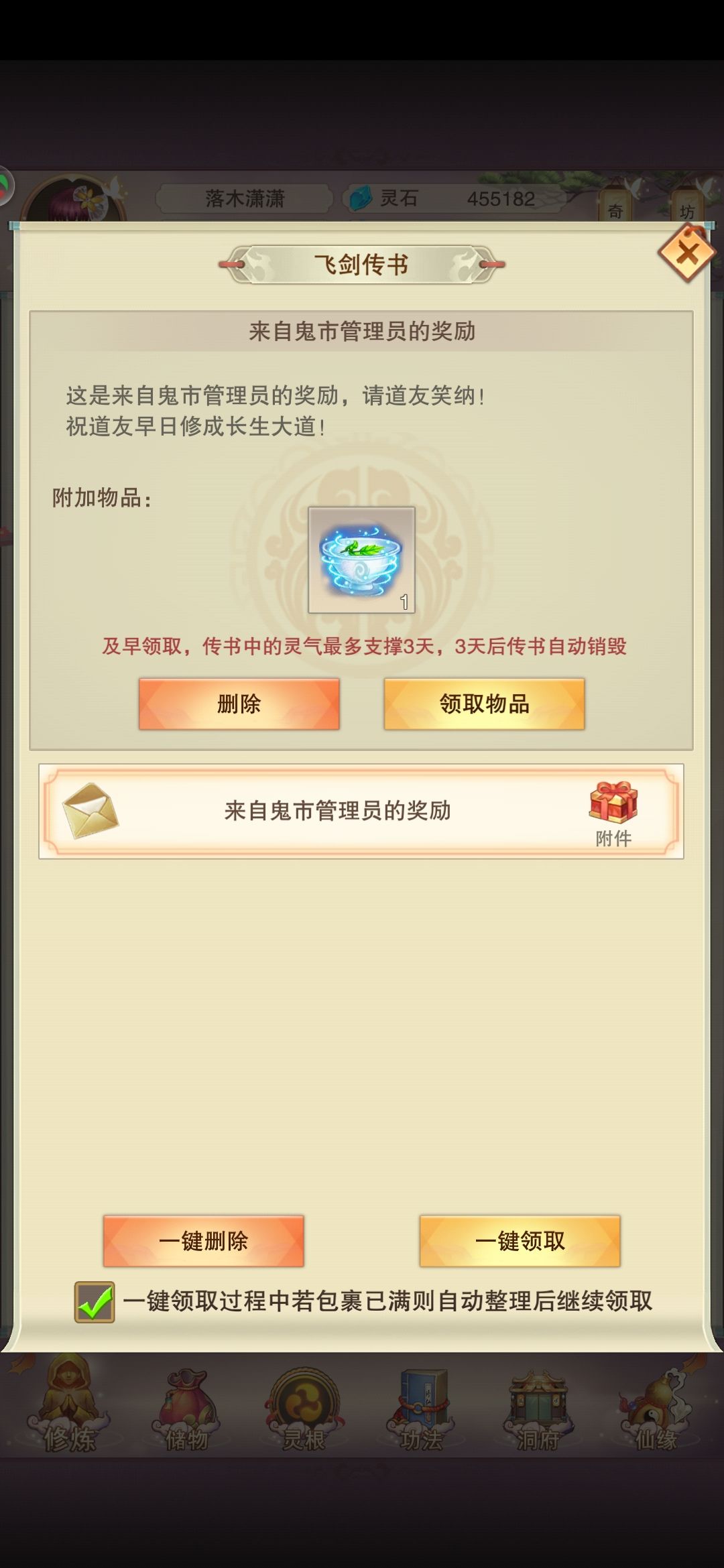The width and height of the screenshot is (724, 1568).
Task: Open the attached bowl item icon
Action: click(x=361, y=560)
